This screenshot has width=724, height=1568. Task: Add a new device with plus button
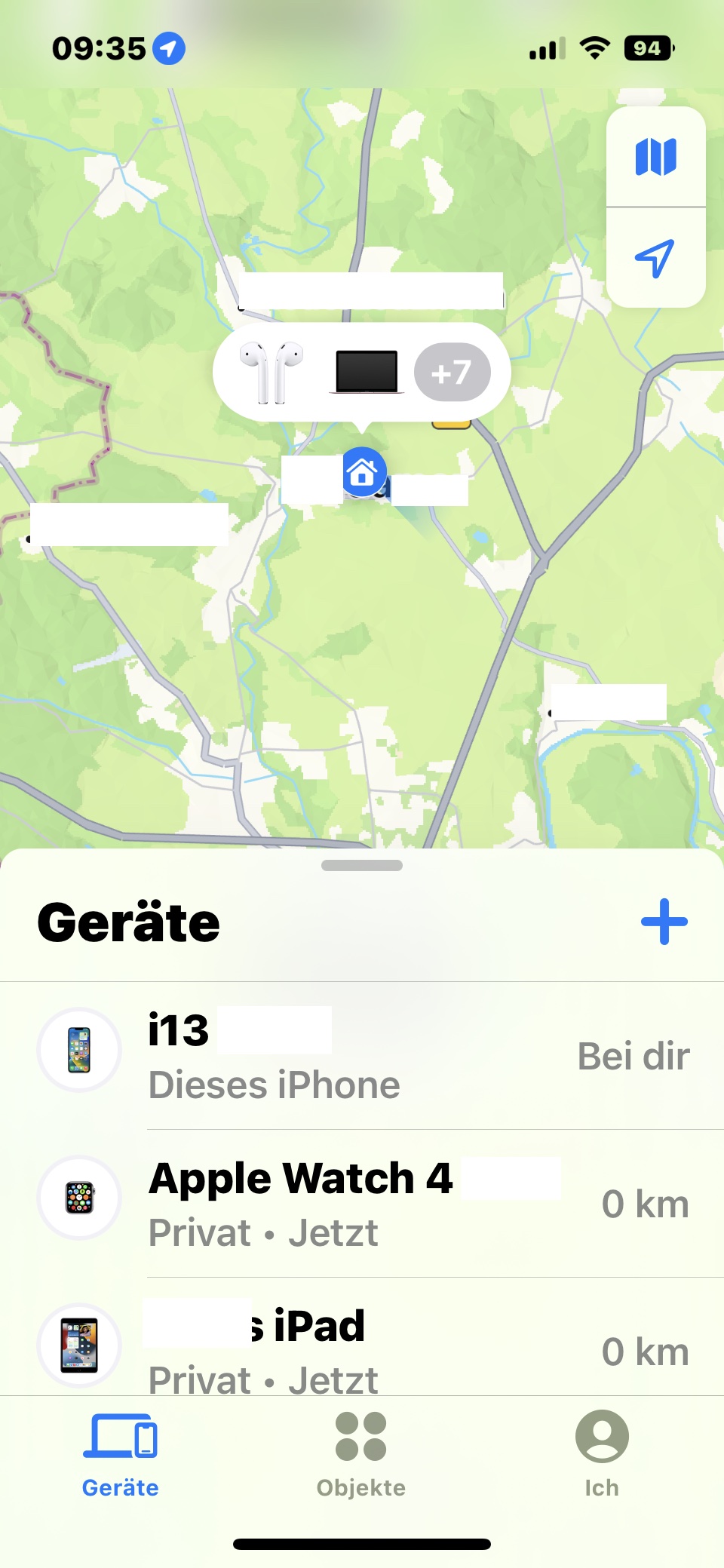point(664,921)
